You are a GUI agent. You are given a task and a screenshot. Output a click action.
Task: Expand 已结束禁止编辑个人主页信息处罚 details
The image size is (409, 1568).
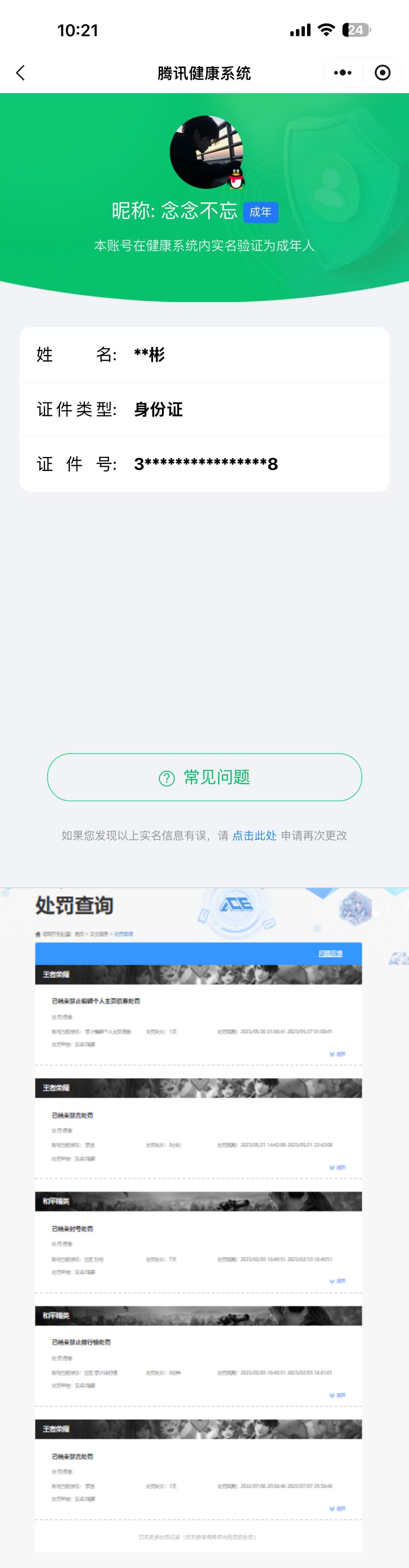338,1054
